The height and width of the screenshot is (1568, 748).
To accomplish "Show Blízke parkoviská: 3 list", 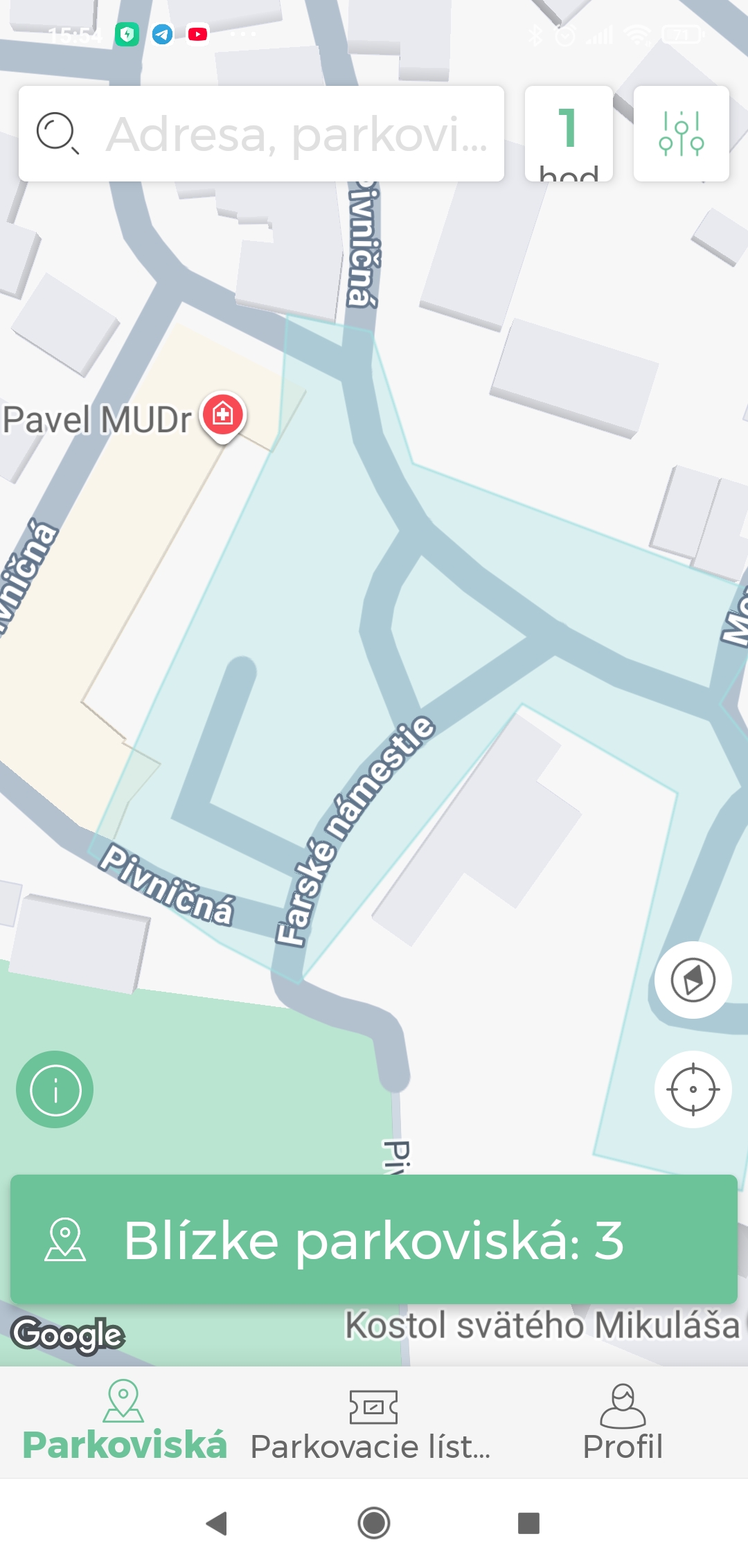I will point(374,1240).
